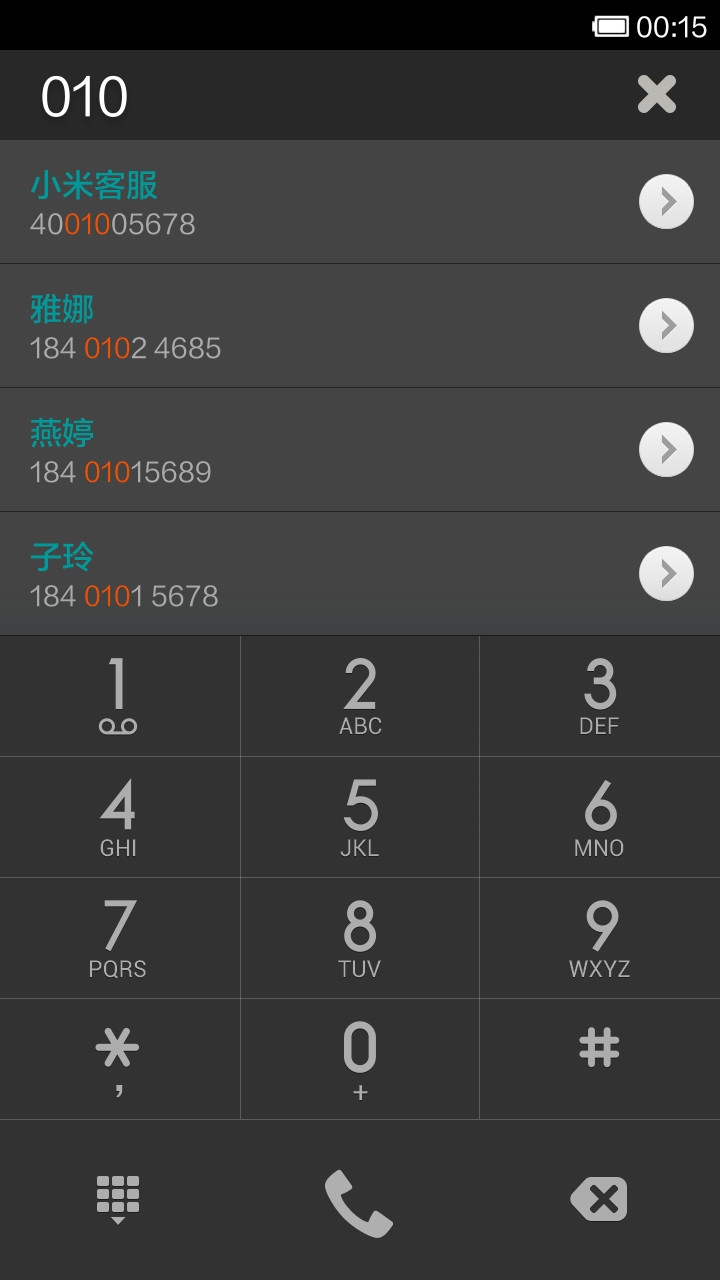
Task: Tap the 7 PQRS key
Action: point(120,938)
